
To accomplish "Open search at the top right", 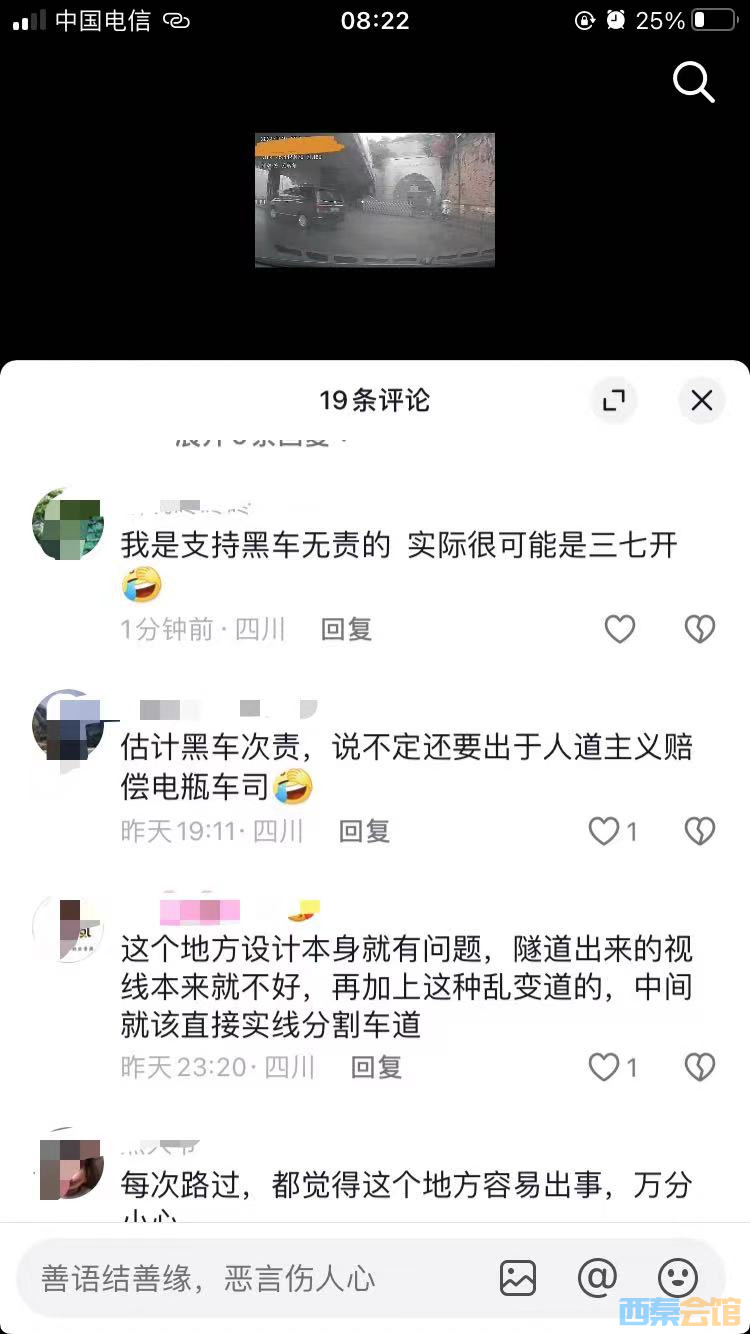I will tap(693, 82).
